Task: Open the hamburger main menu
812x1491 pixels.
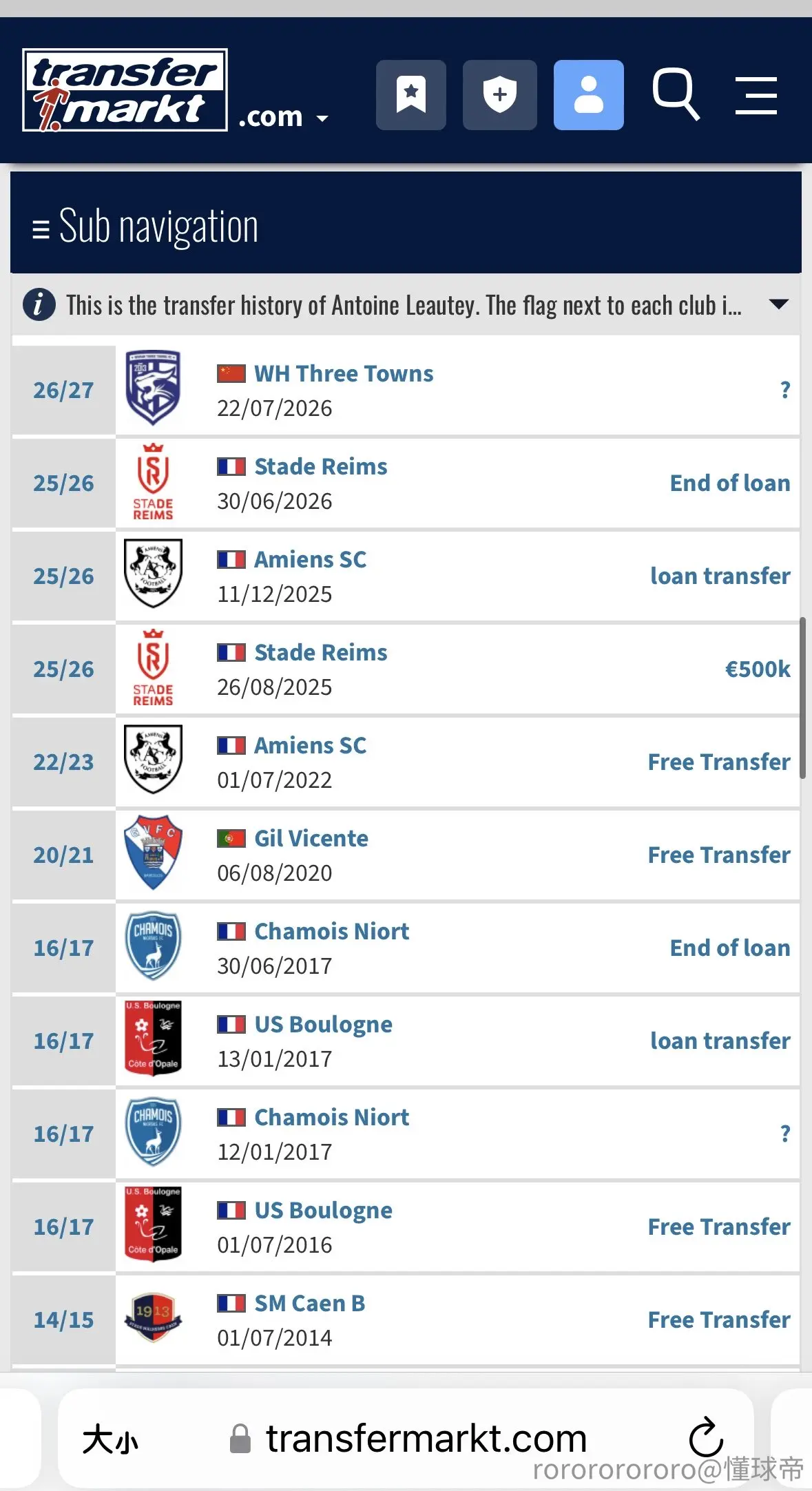Action: 756,96
